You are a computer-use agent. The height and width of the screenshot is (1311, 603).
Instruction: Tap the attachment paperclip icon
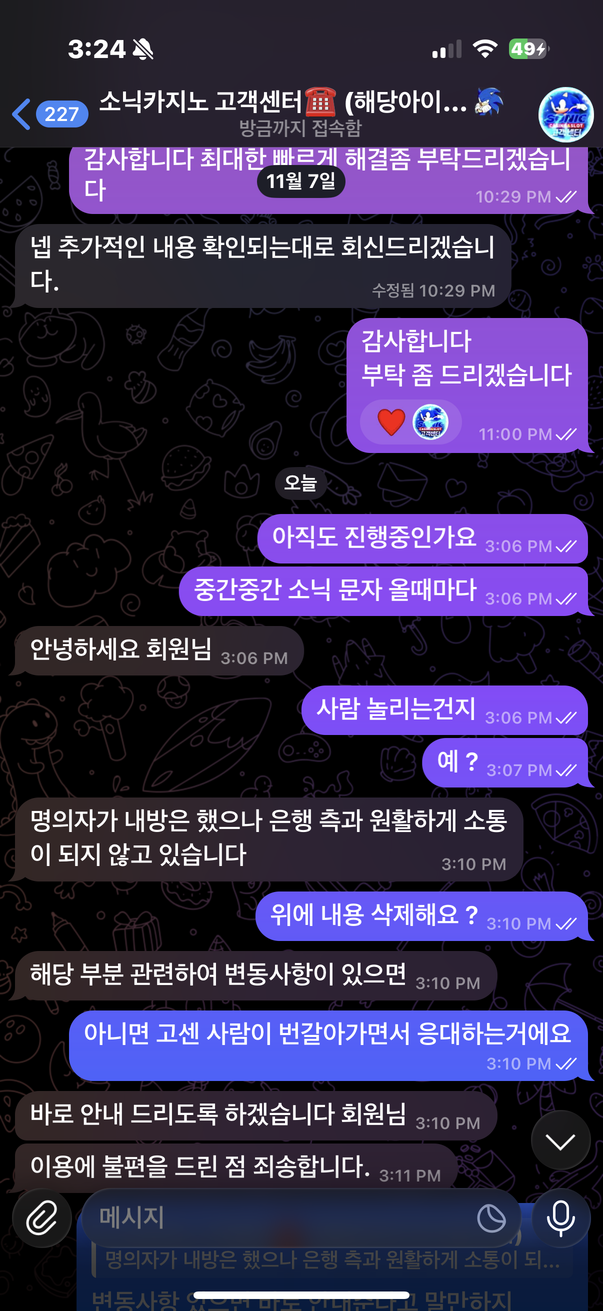[42, 1218]
